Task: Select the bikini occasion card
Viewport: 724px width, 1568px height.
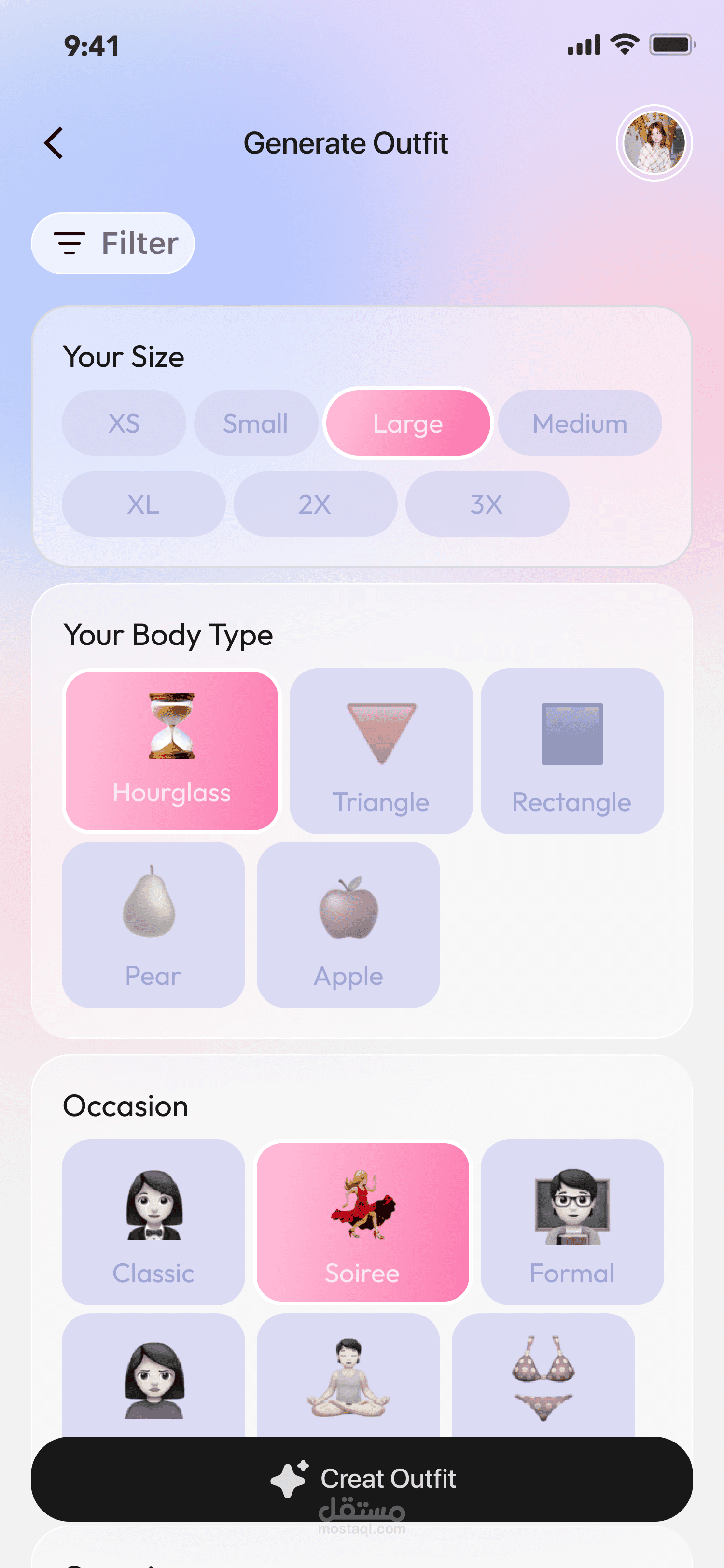Action: [543, 1375]
